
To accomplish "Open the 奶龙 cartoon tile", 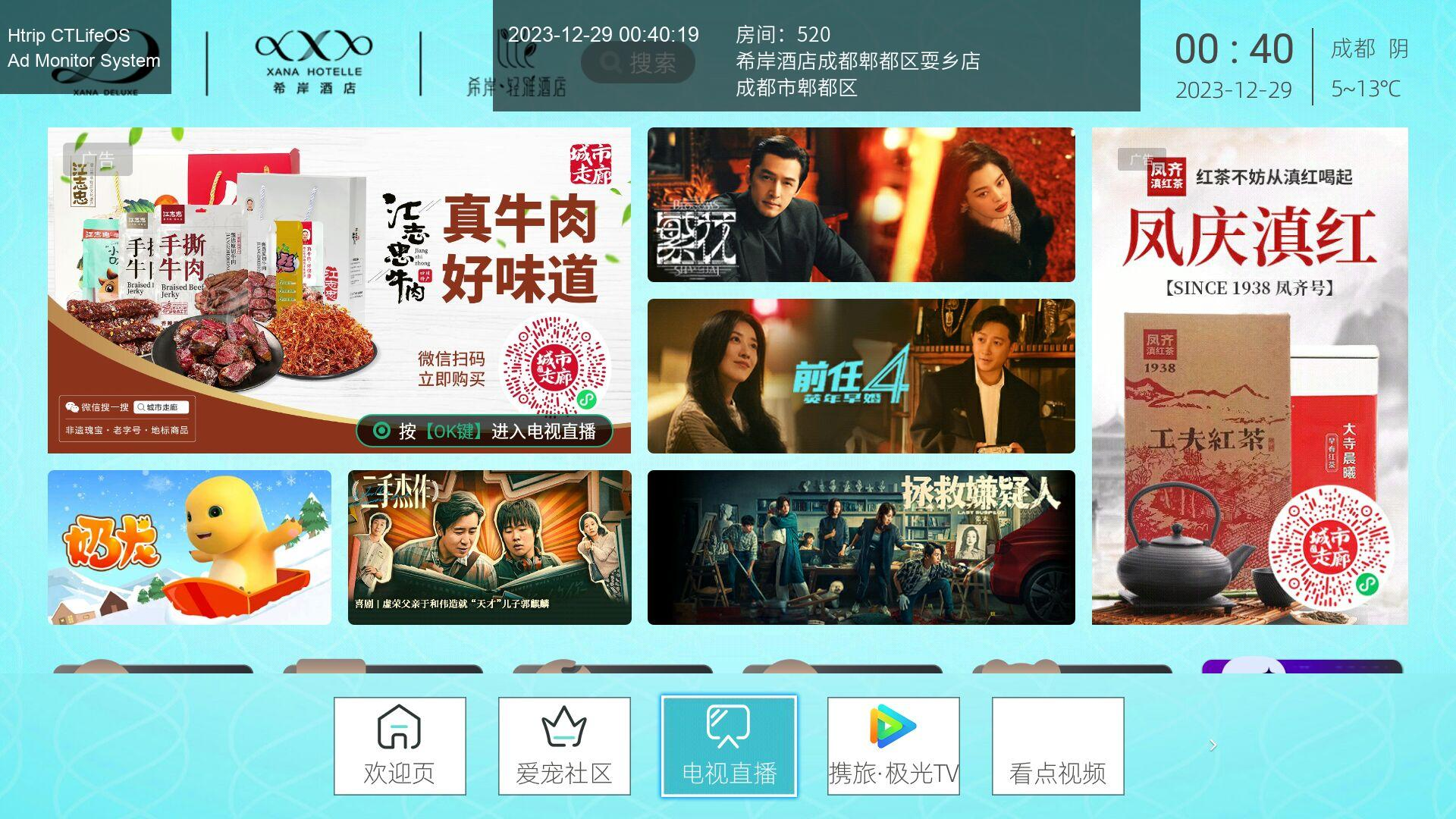I will pos(190,548).
